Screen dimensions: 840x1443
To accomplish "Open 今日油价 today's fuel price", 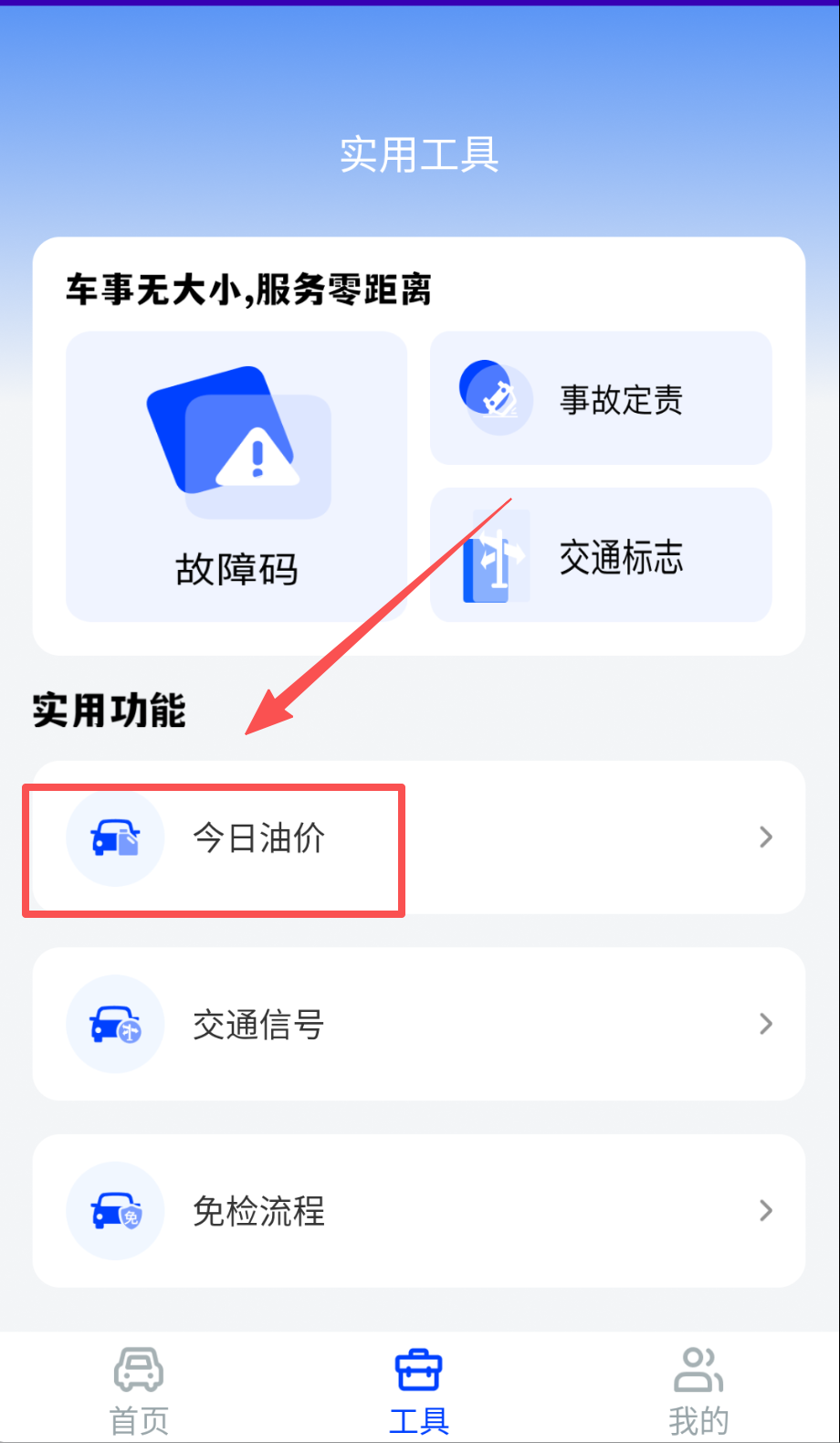I will click(418, 837).
